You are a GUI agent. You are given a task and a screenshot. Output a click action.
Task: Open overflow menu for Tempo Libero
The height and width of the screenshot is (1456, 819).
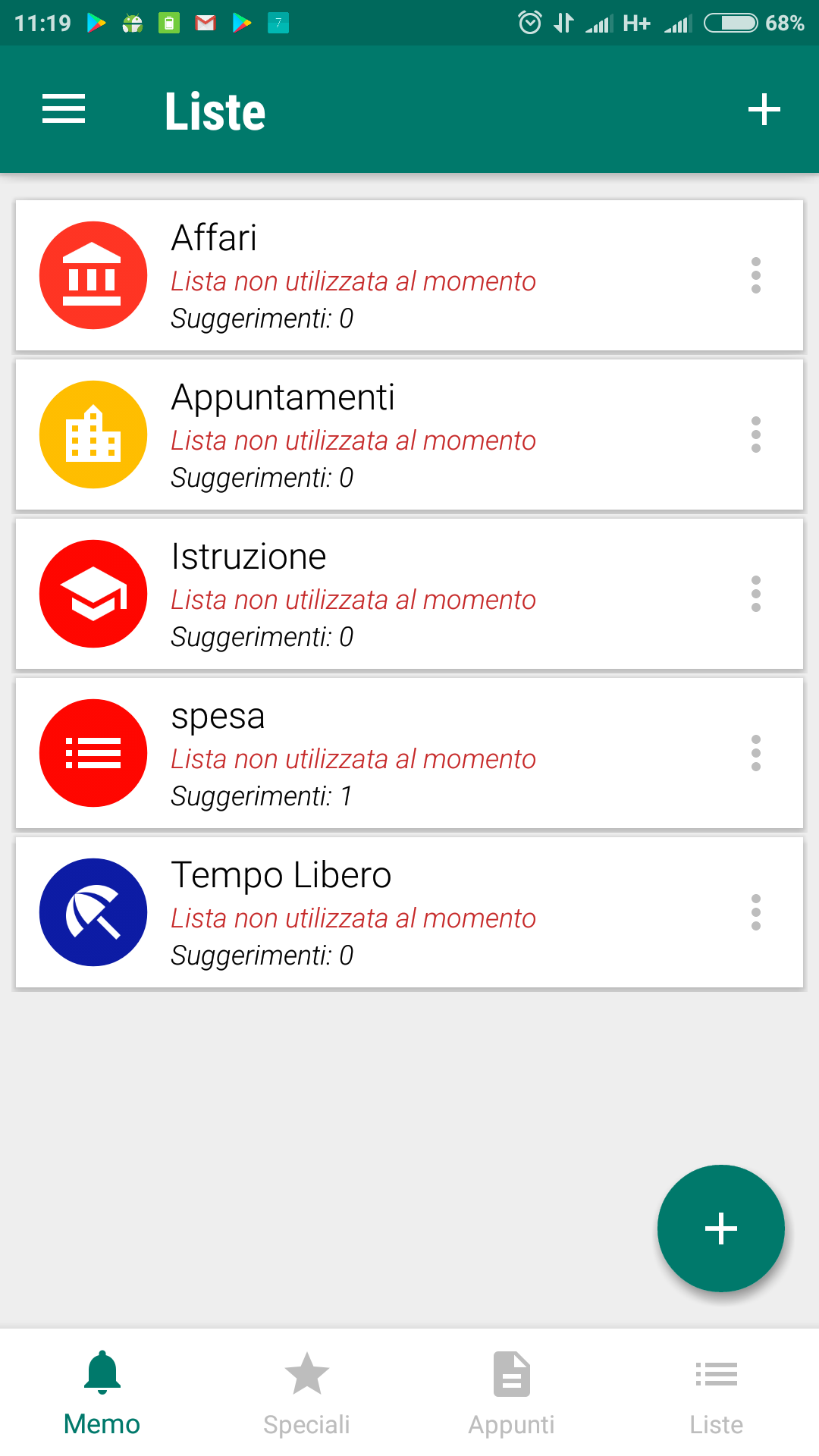(x=755, y=912)
